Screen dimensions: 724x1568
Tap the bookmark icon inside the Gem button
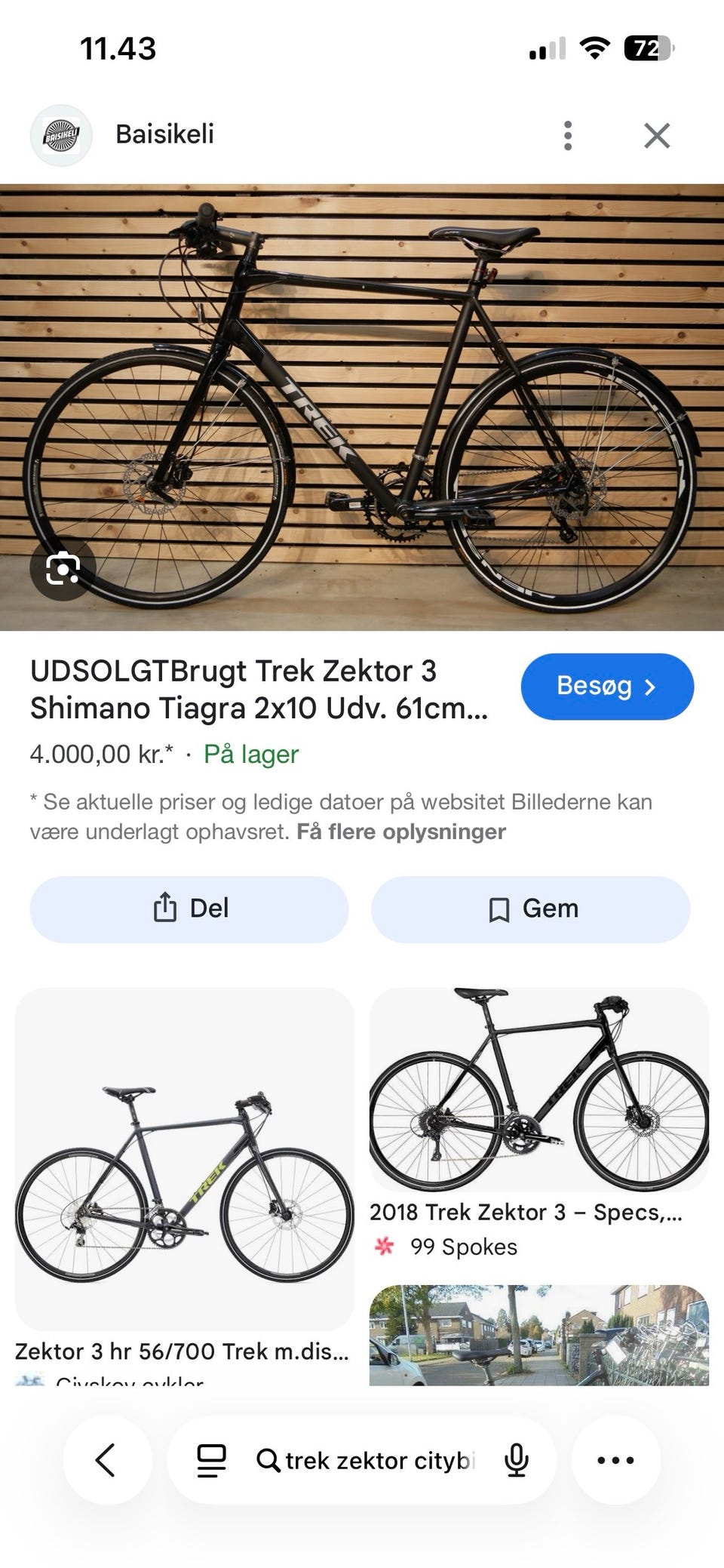(499, 909)
